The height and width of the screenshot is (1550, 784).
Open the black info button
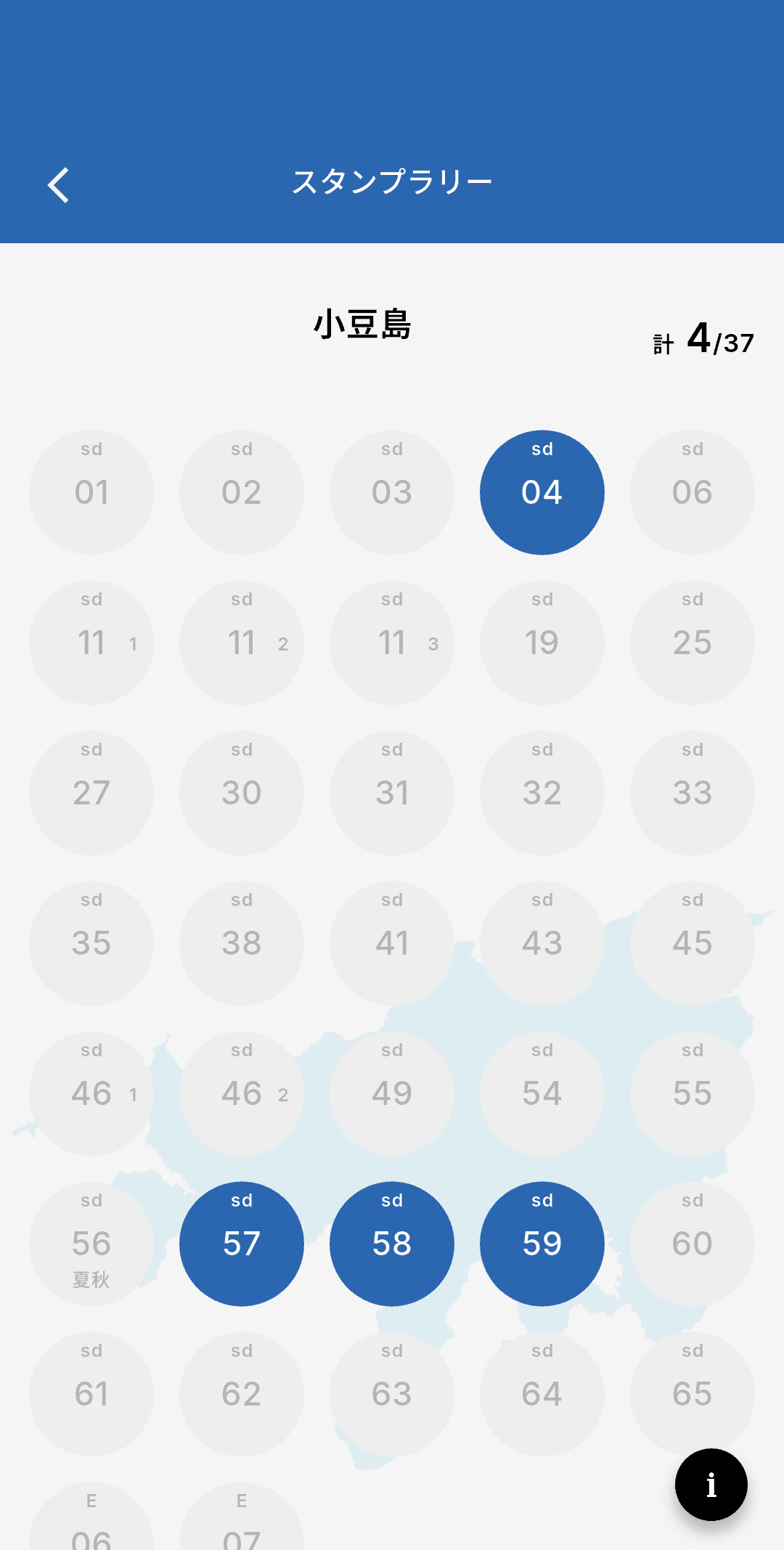tap(711, 1485)
